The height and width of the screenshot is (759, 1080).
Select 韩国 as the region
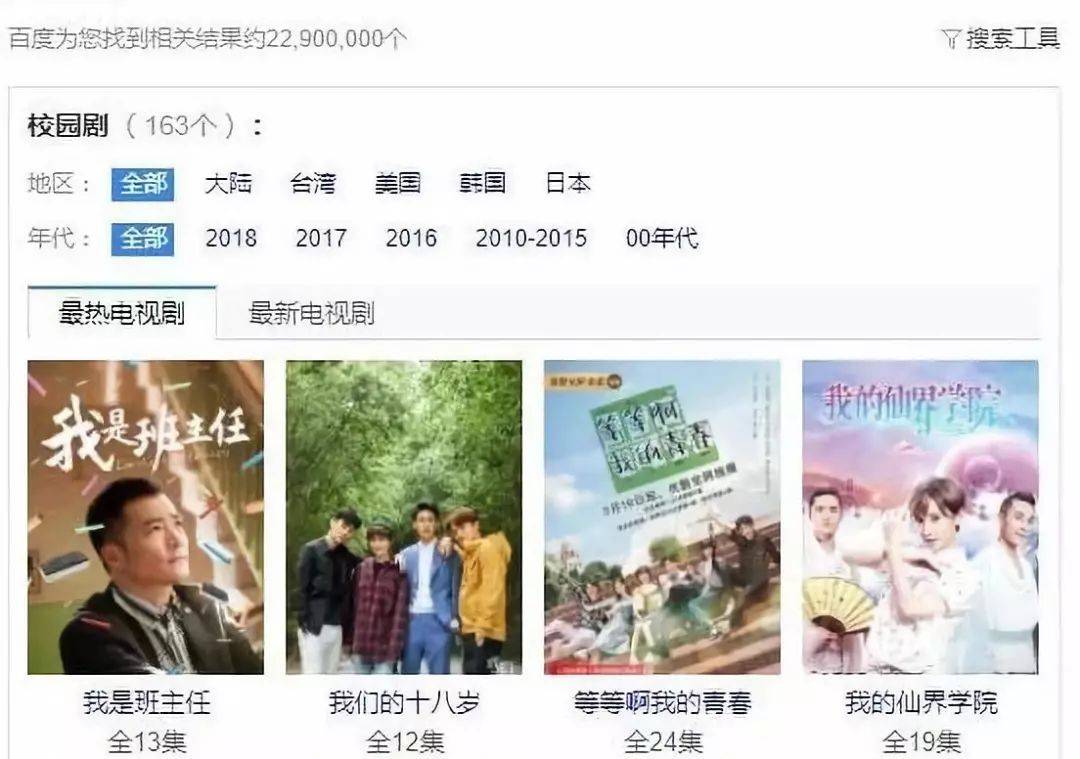[x=483, y=184]
